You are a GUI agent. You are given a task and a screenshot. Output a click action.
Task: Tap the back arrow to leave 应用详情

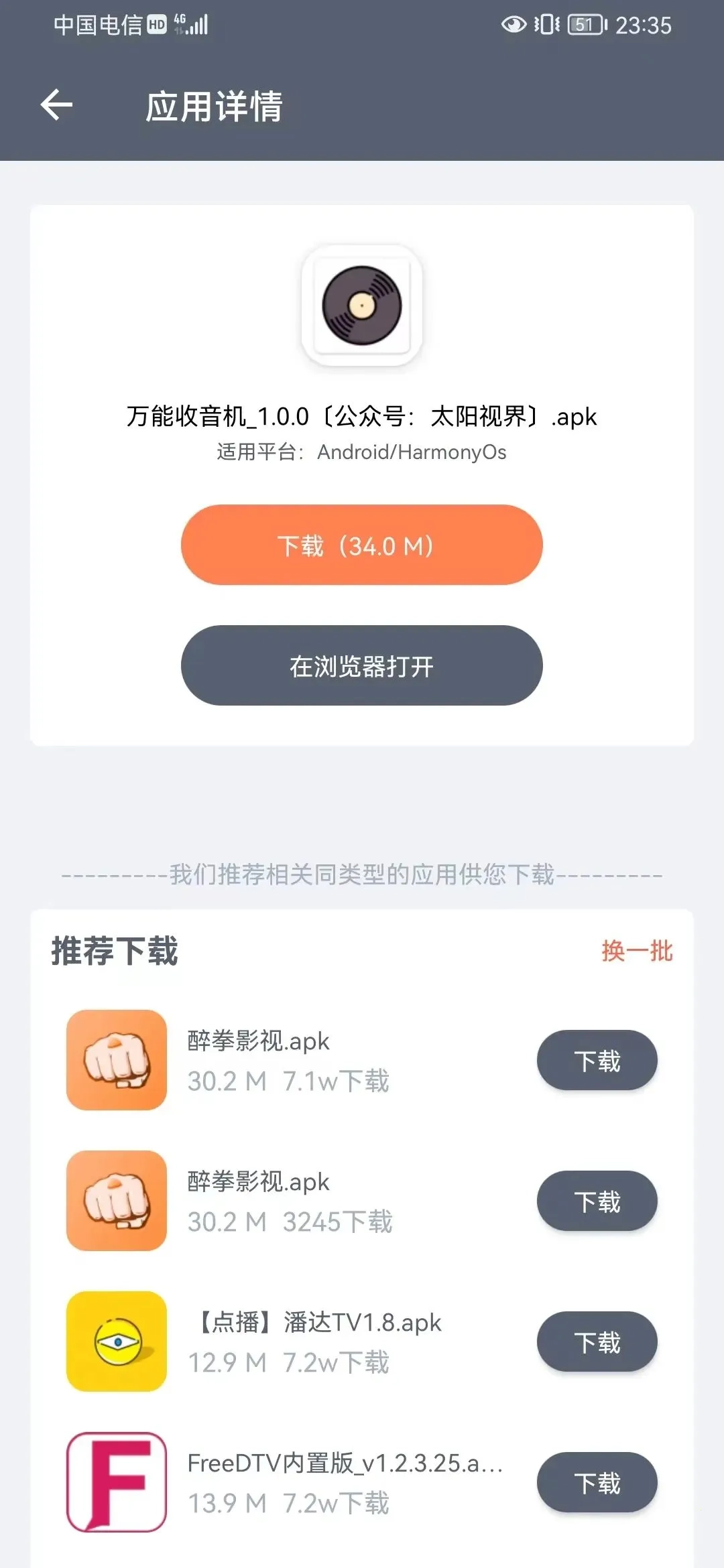[56, 105]
